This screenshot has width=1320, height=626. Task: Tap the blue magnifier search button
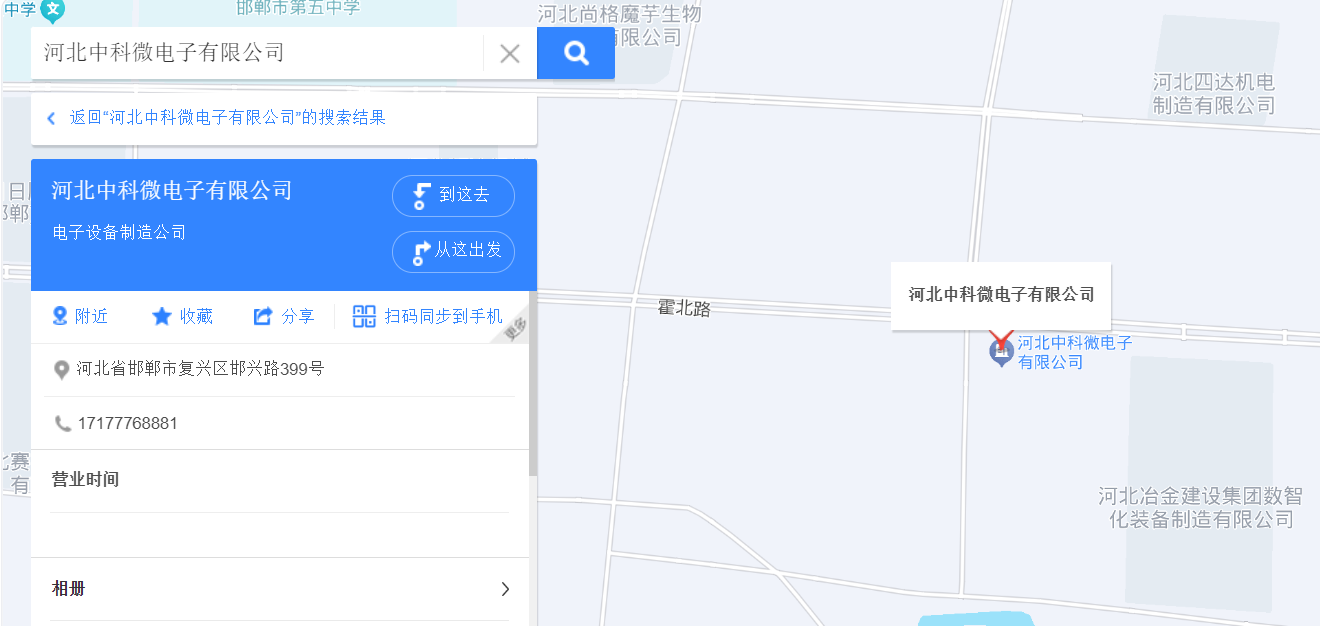point(576,53)
